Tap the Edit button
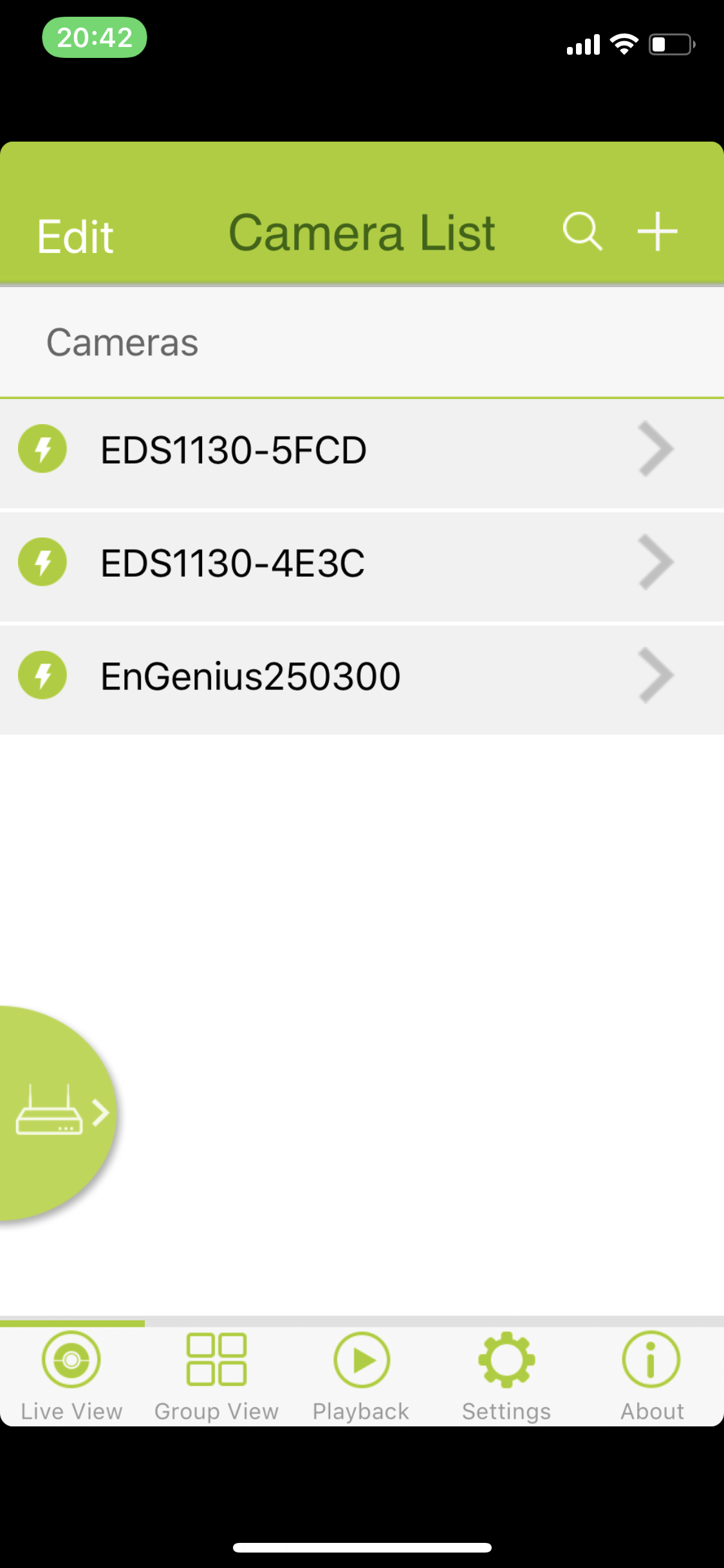The height and width of the screenshot is (1568, 724). (75, 236)
